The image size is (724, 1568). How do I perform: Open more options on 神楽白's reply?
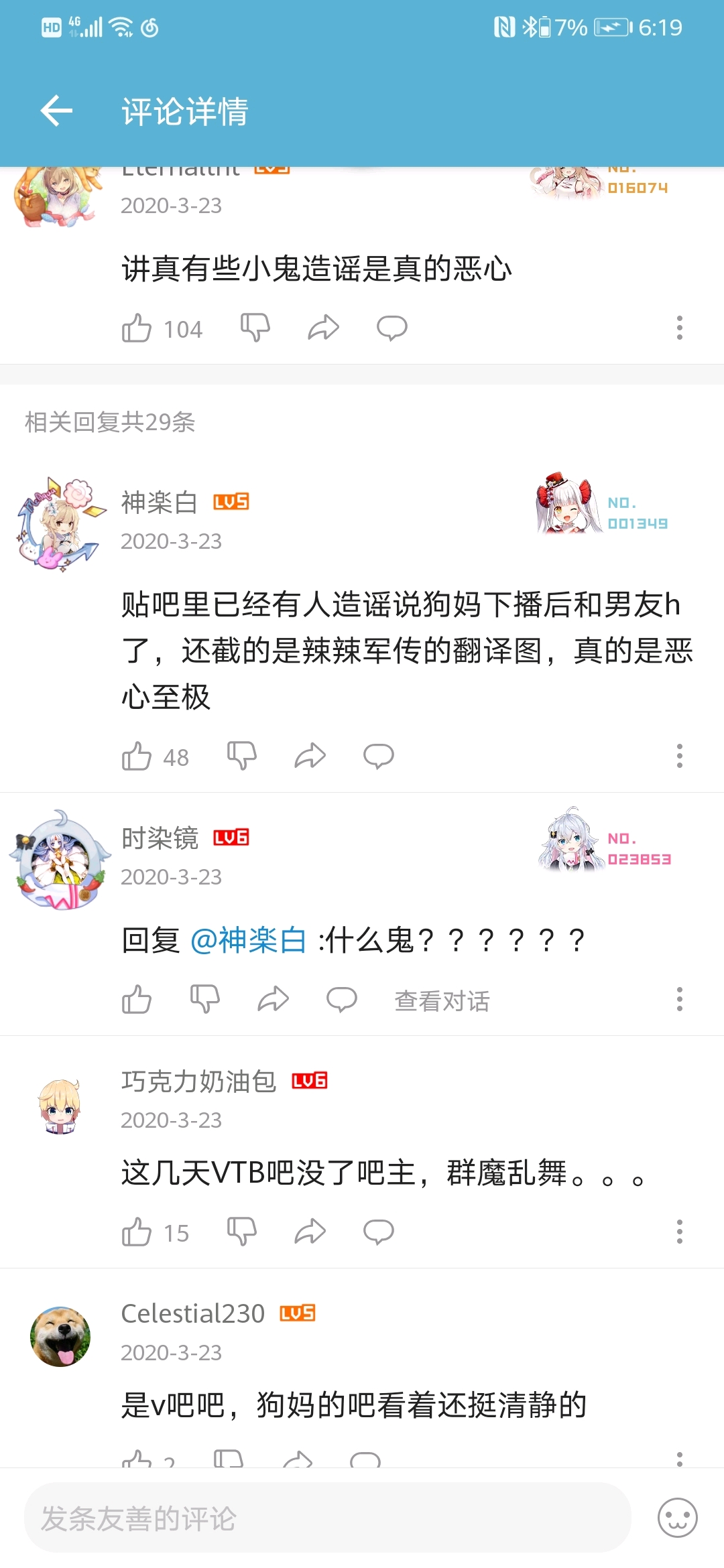(679, 756)
